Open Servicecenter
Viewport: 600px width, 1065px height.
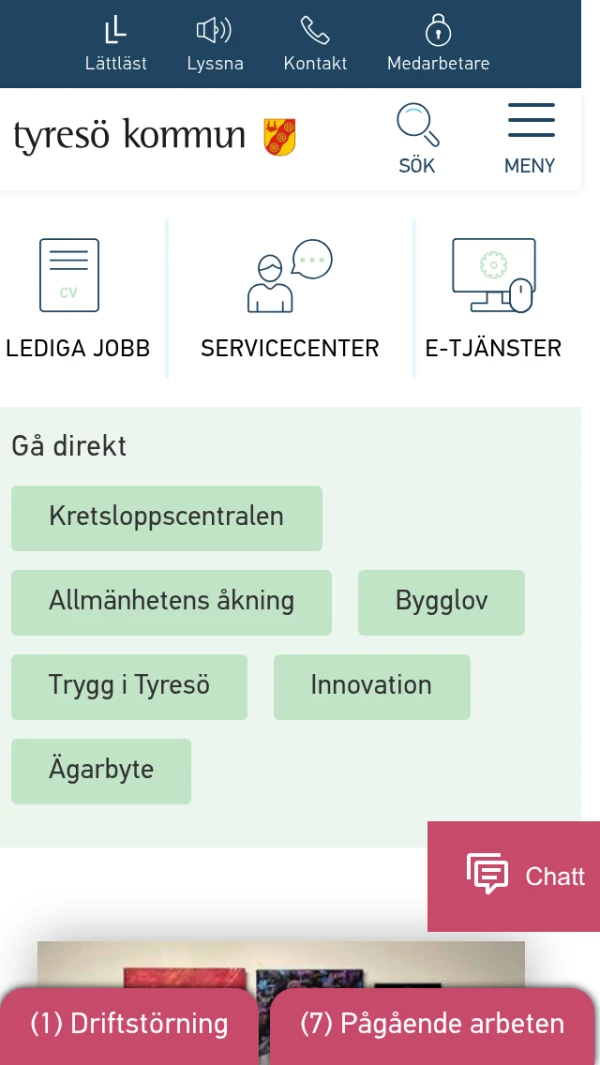coord(290,299)
